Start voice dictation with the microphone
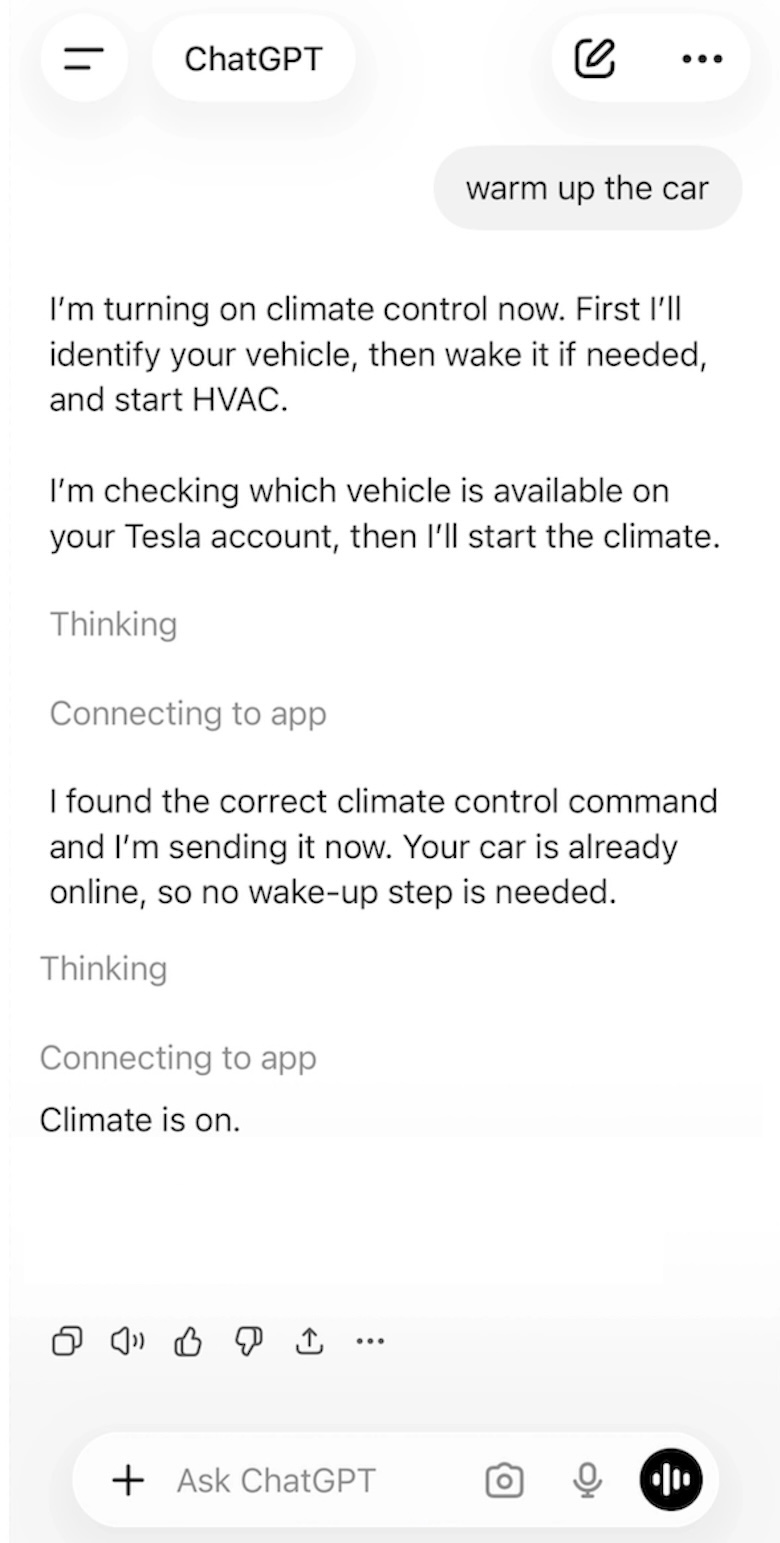 click(588, 1480)
